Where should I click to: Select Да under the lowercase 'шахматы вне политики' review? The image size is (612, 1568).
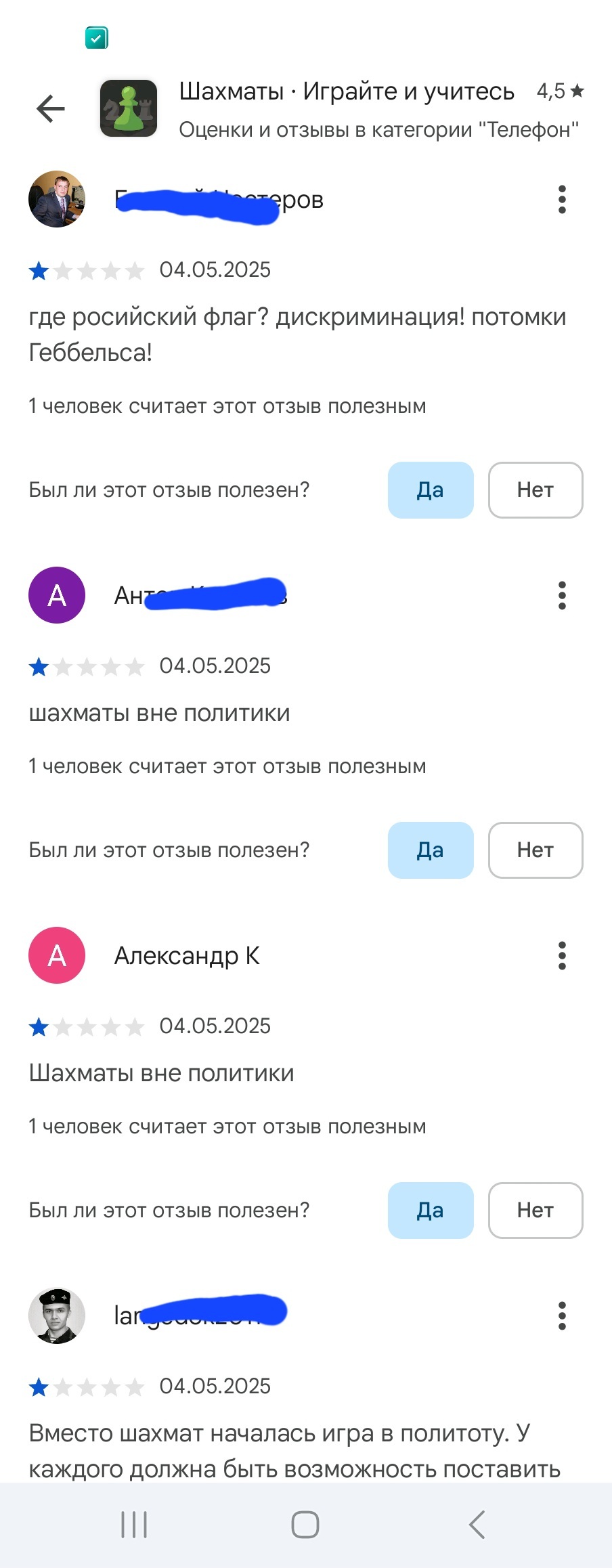click(431, 850)
